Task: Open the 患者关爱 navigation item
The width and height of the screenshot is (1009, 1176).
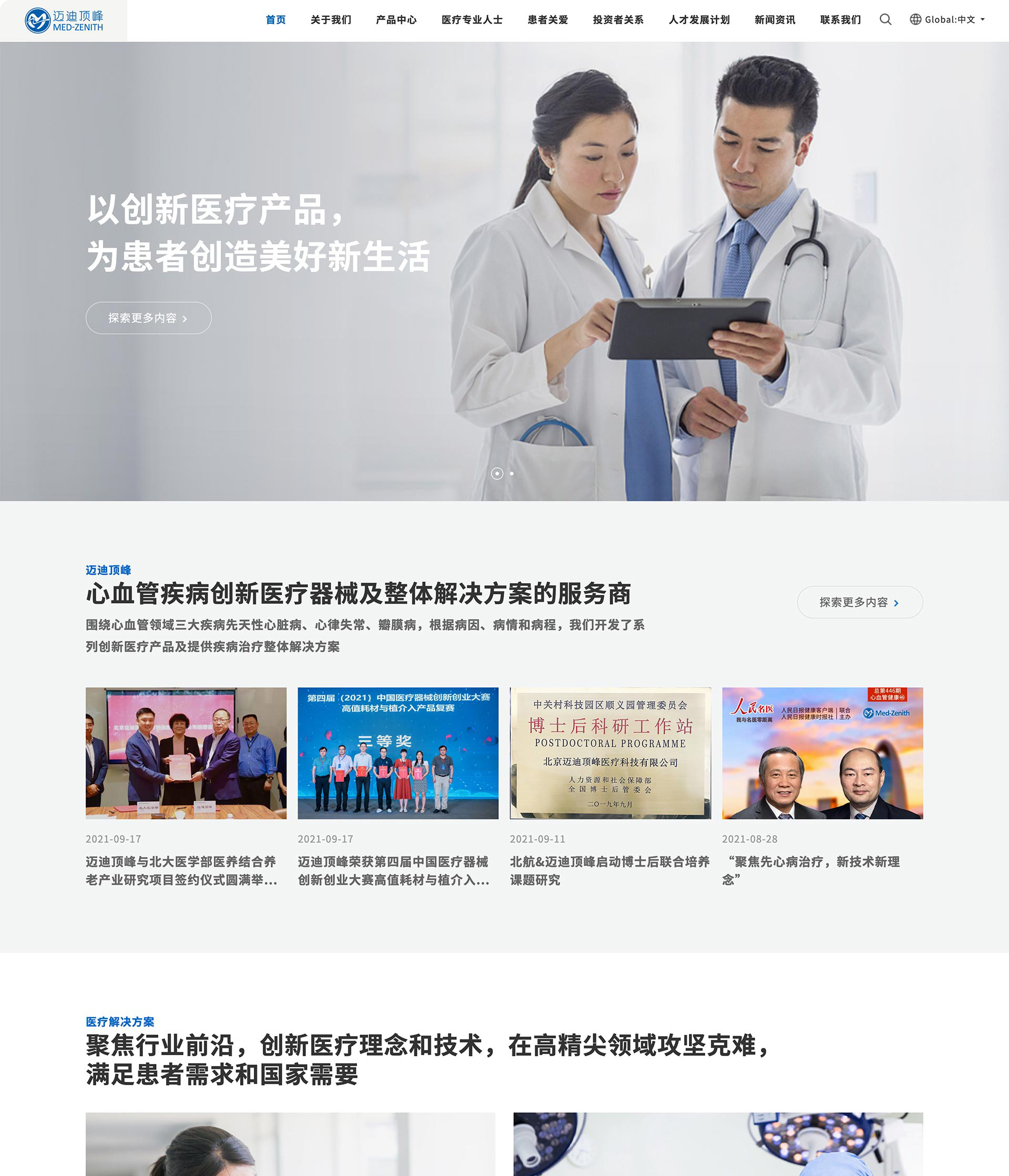Action: (x=548, y=20)
